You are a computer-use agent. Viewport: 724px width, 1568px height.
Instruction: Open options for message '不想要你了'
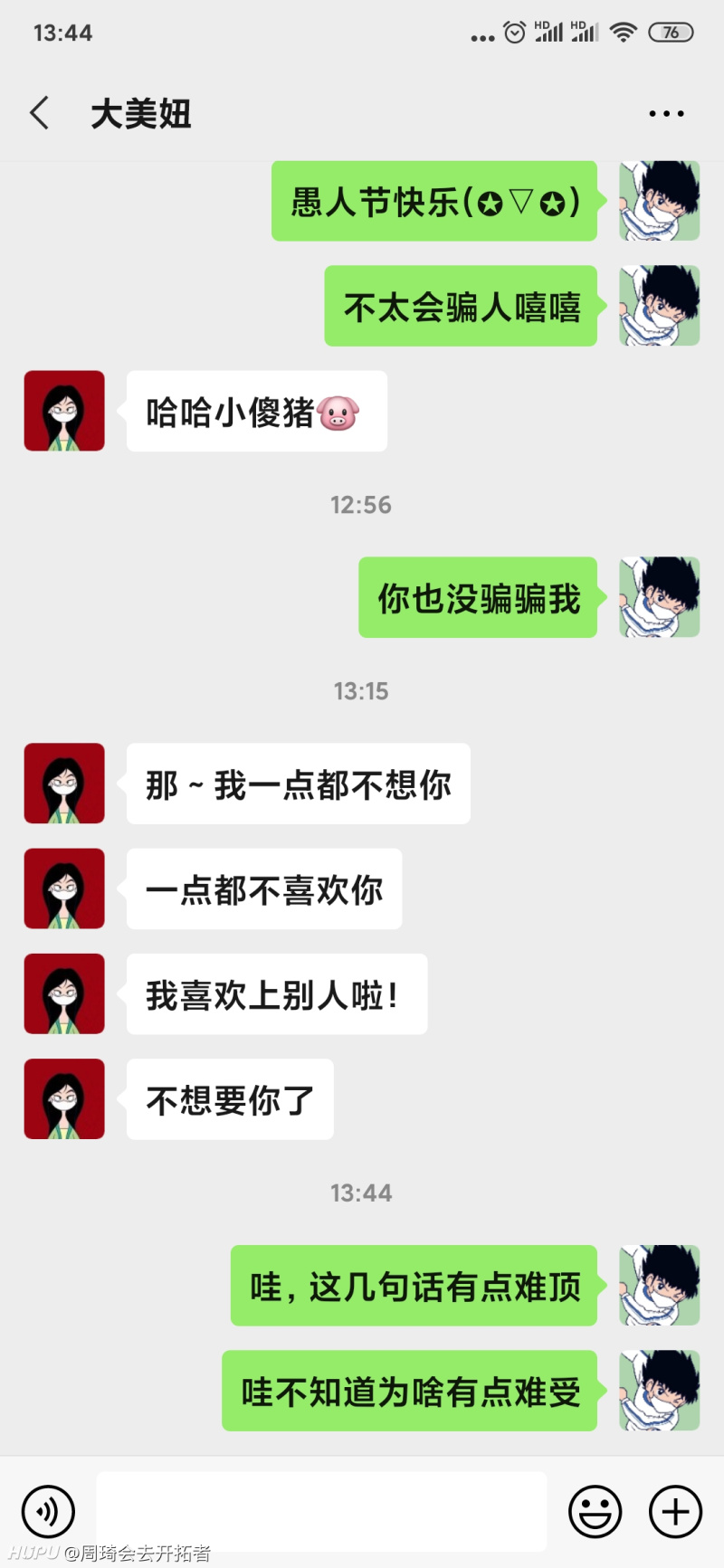[229, 1098]
